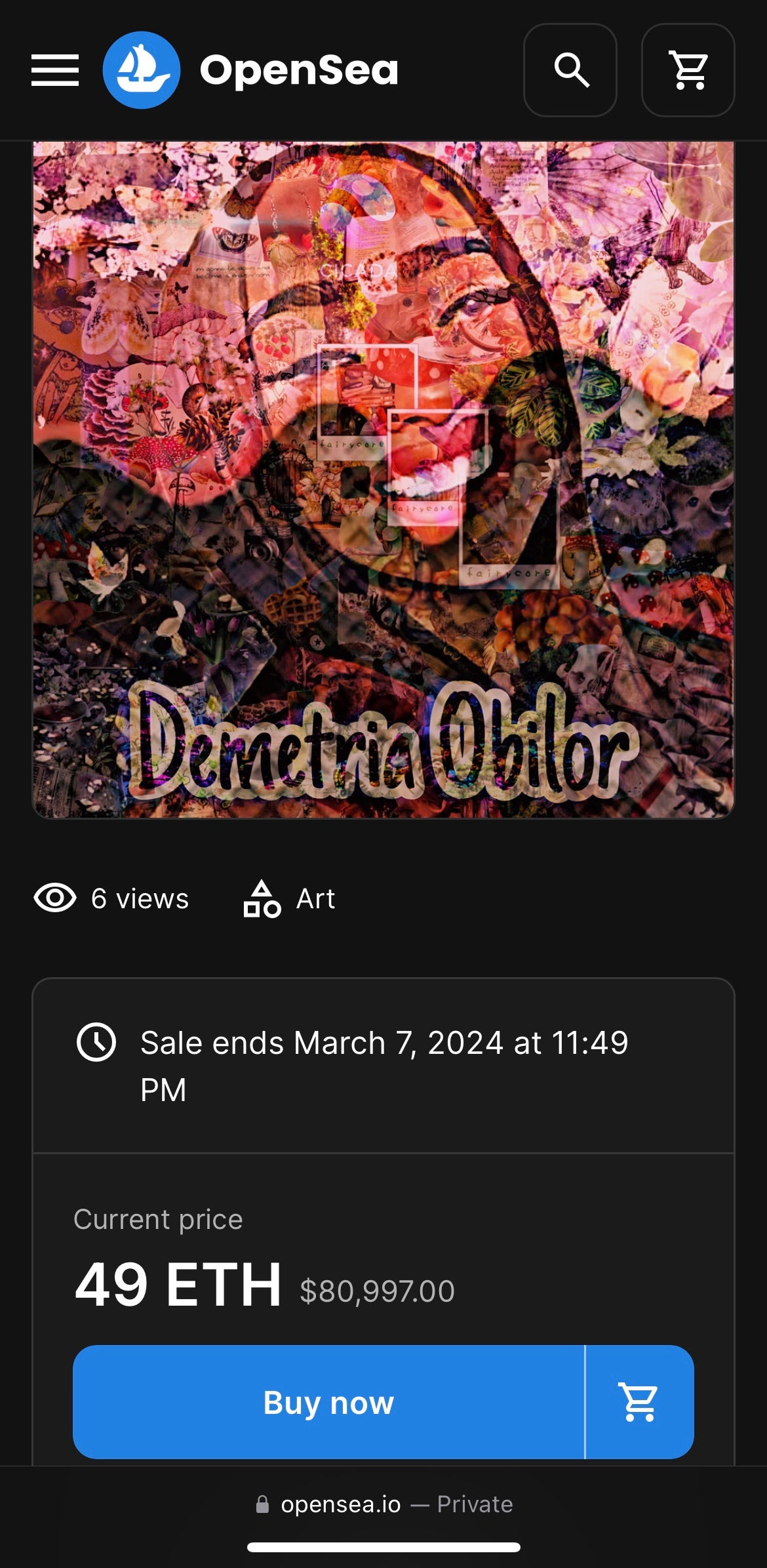Open the Art category link
This screenshot has width=767, height=1568.
290,898
